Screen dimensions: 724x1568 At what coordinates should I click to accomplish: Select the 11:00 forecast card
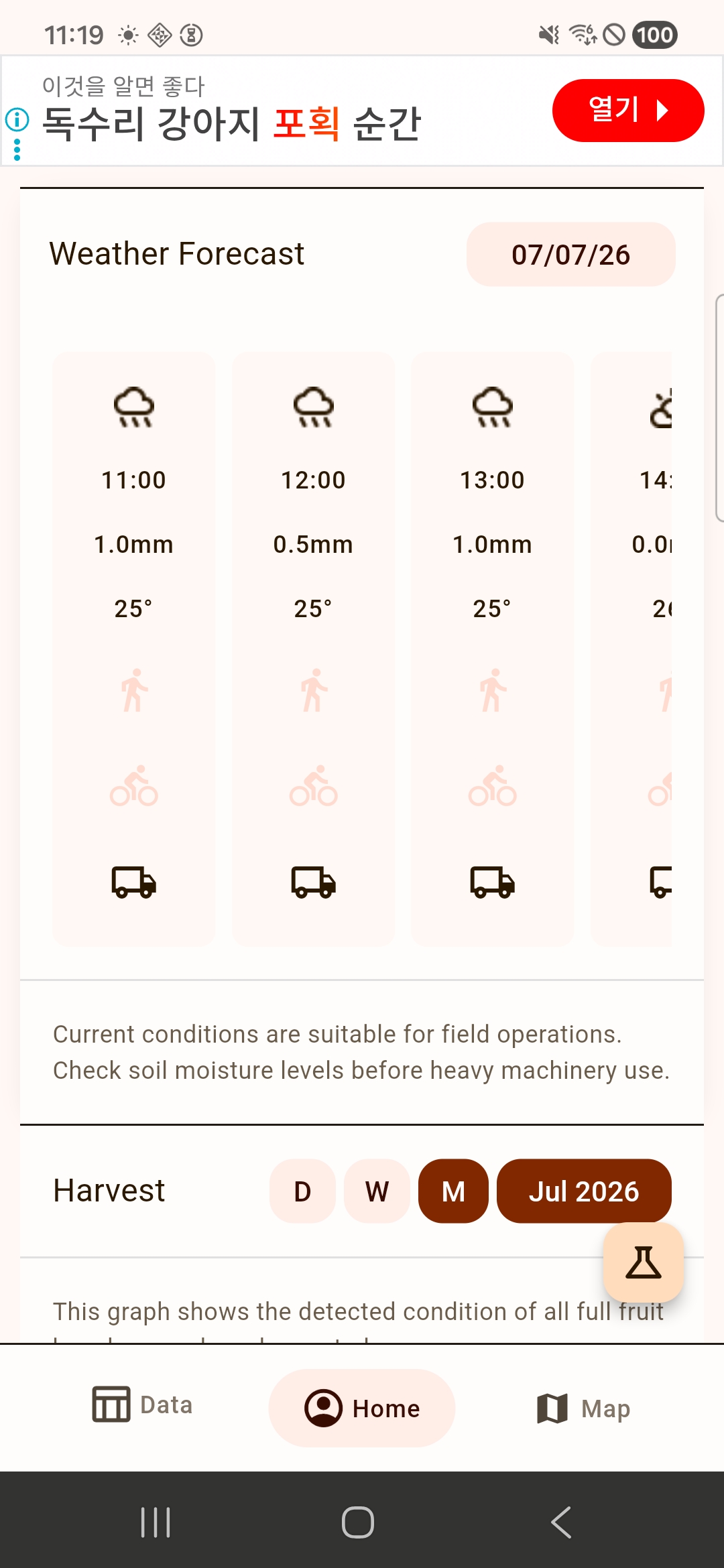pos(134,649)
